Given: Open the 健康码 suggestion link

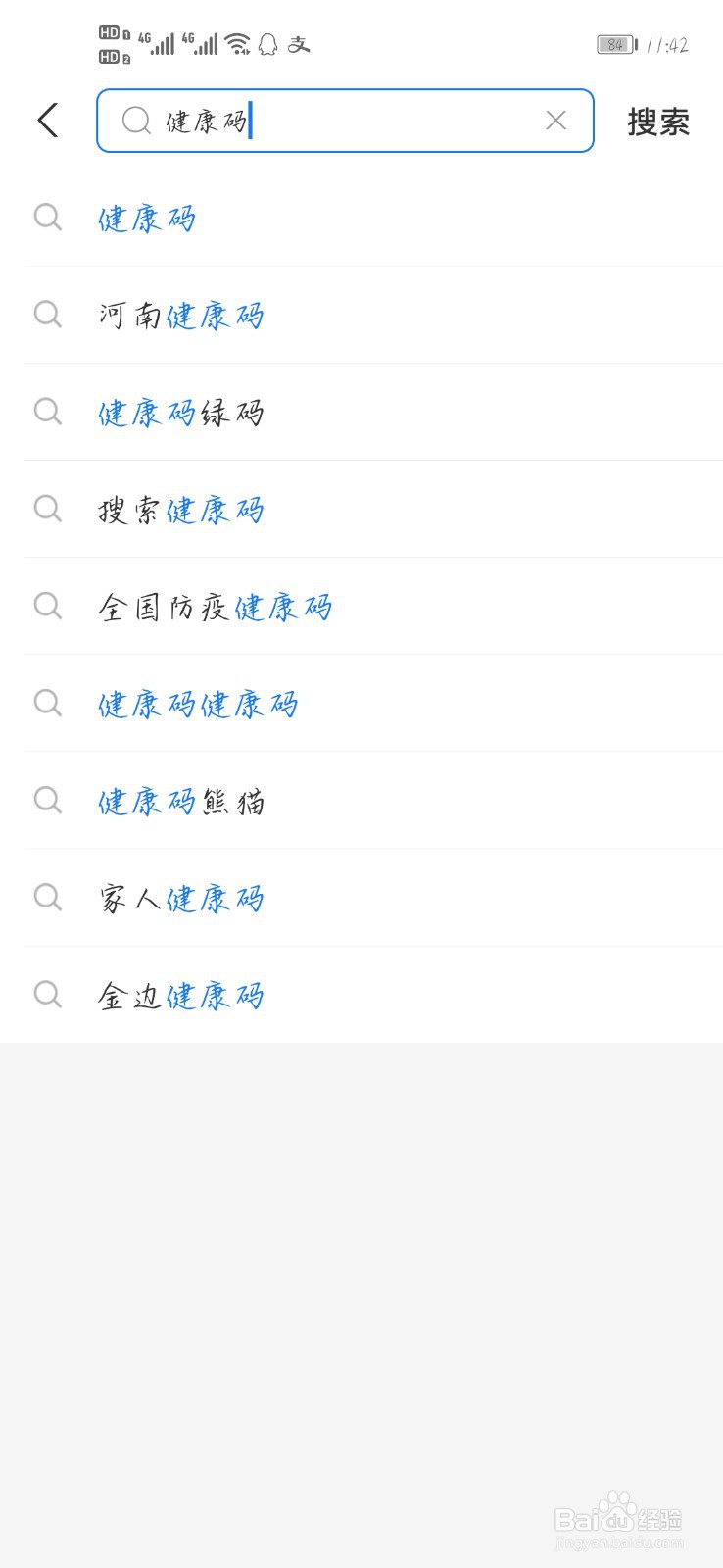Looking at the screenshot, I should tap(147, 218).
